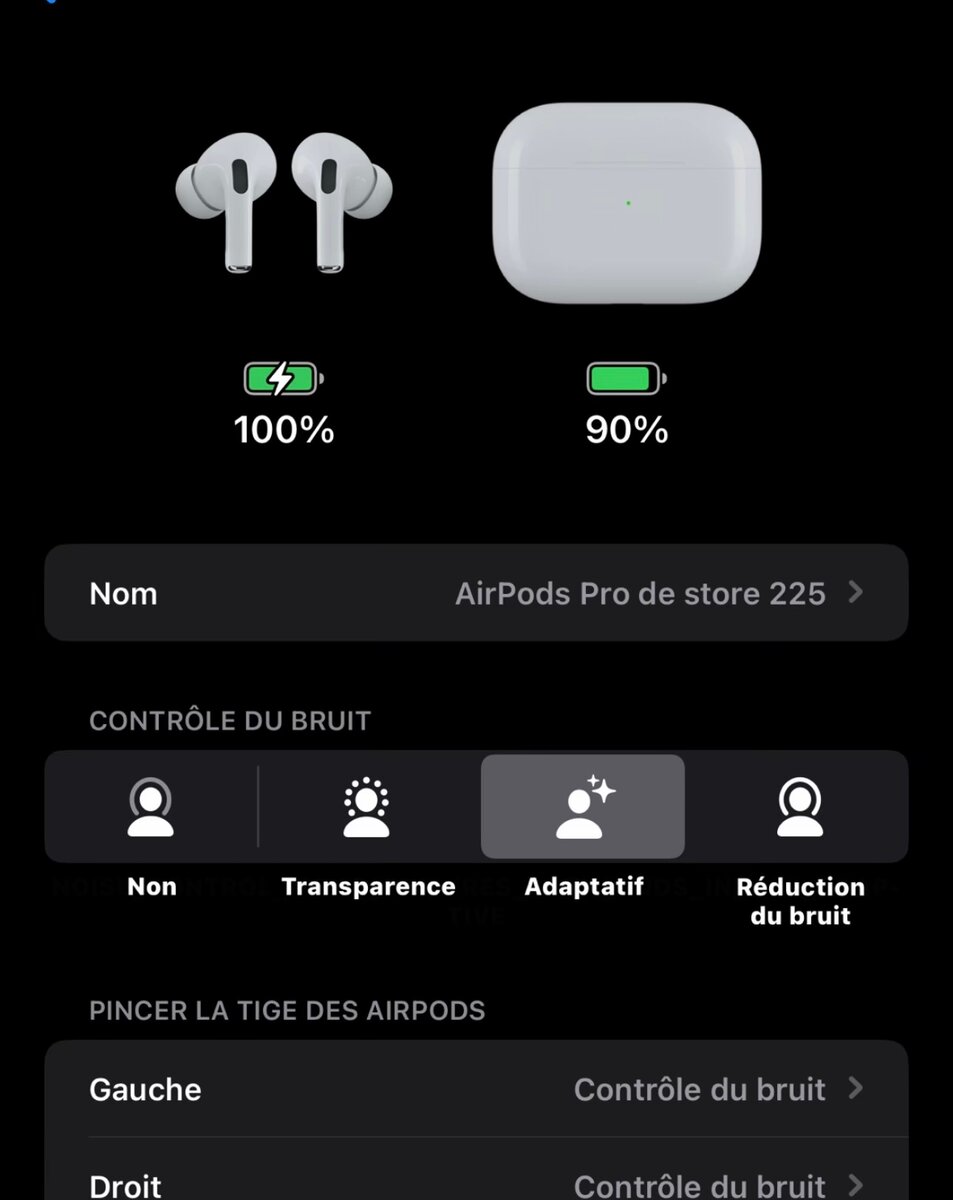Open the Gauche stem pinch setting
This screenshot has height=1200, width=953.
476,1089
